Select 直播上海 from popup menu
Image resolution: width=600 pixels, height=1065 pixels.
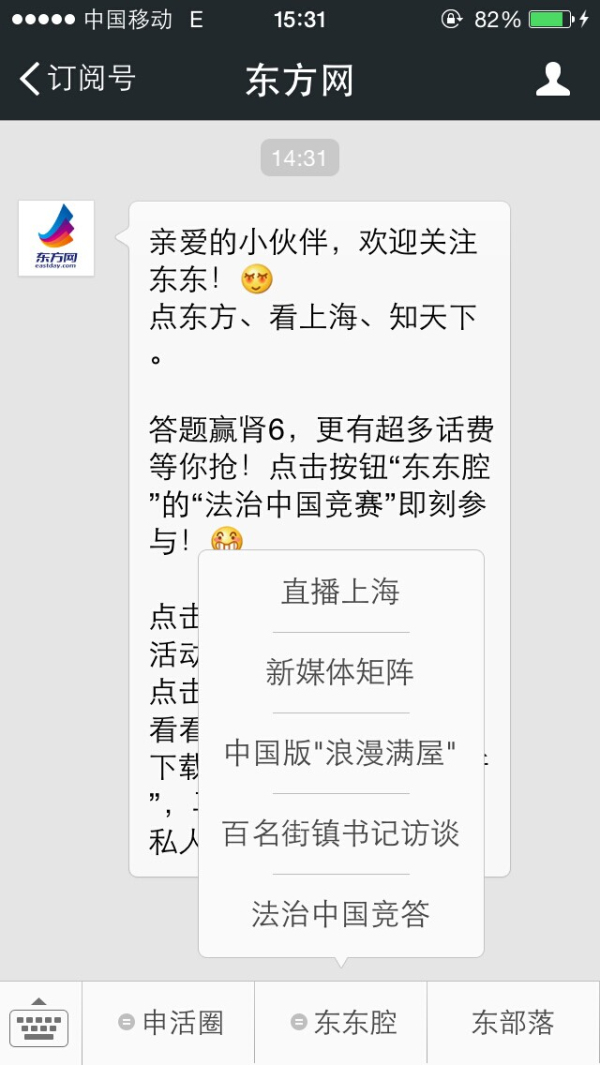[340, 592]
